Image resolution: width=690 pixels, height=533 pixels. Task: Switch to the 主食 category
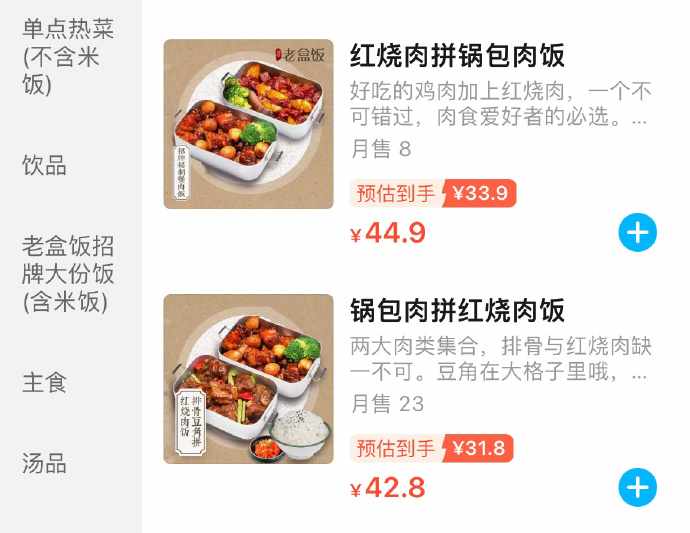pyautogui.click(x=45, y=382)
